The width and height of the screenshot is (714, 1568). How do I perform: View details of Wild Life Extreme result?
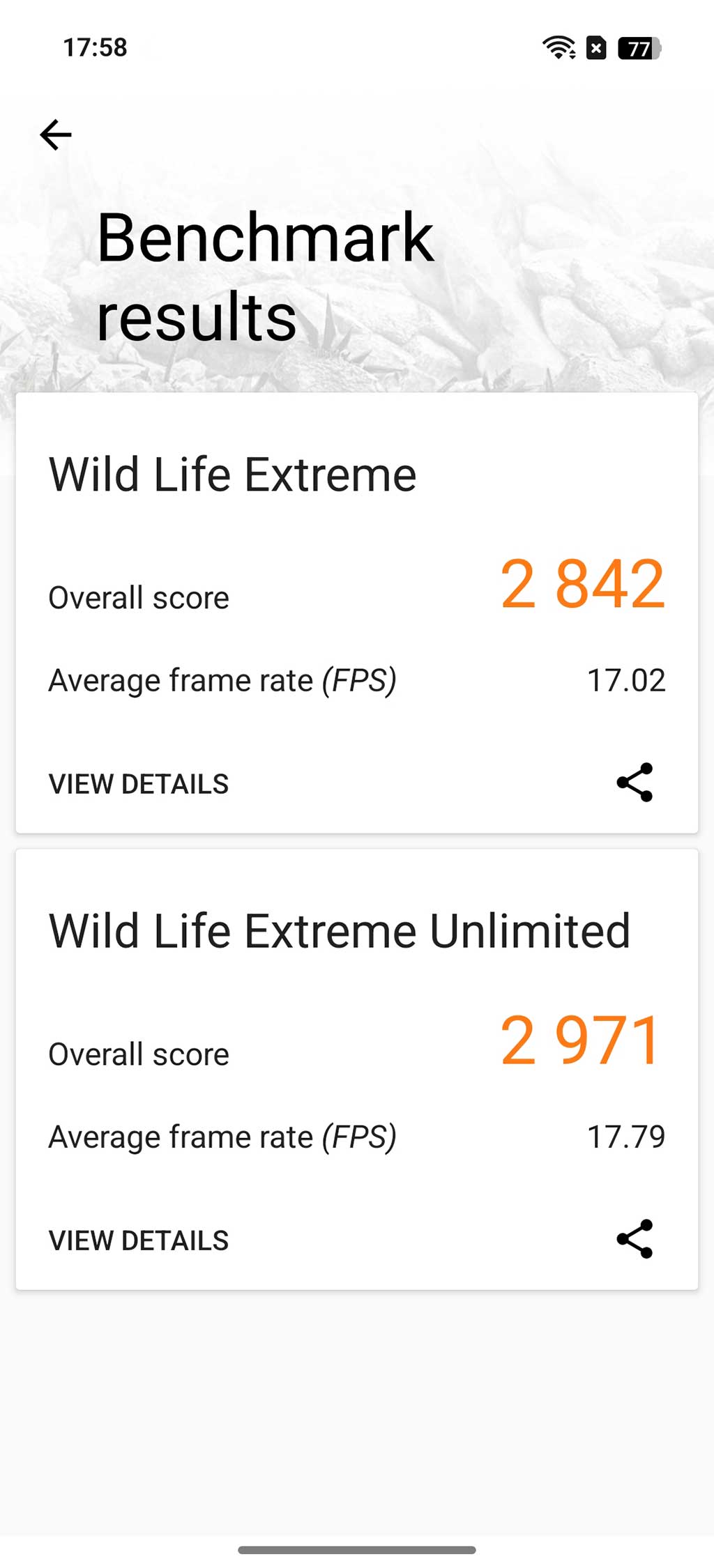point(139,784)
